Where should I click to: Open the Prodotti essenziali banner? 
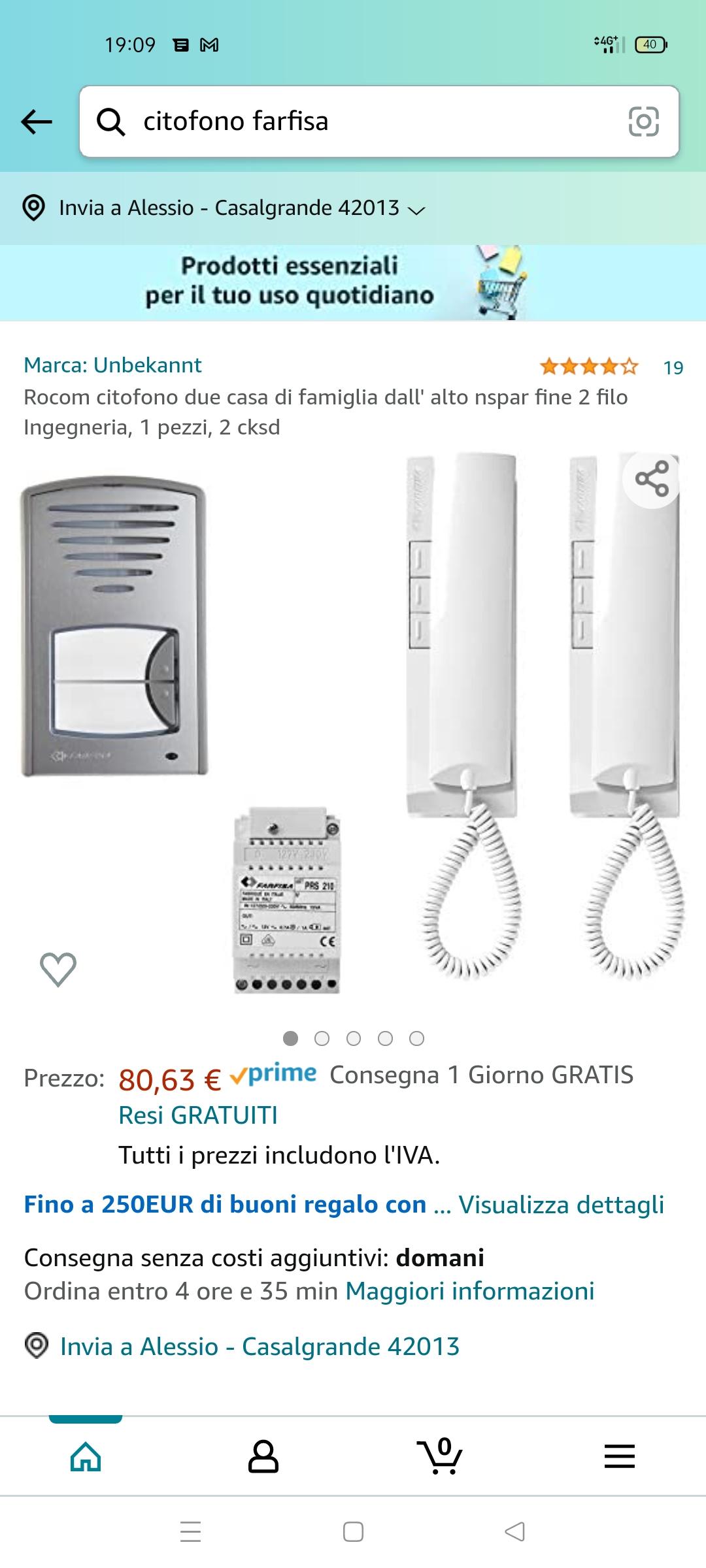(x=353, y=282)
